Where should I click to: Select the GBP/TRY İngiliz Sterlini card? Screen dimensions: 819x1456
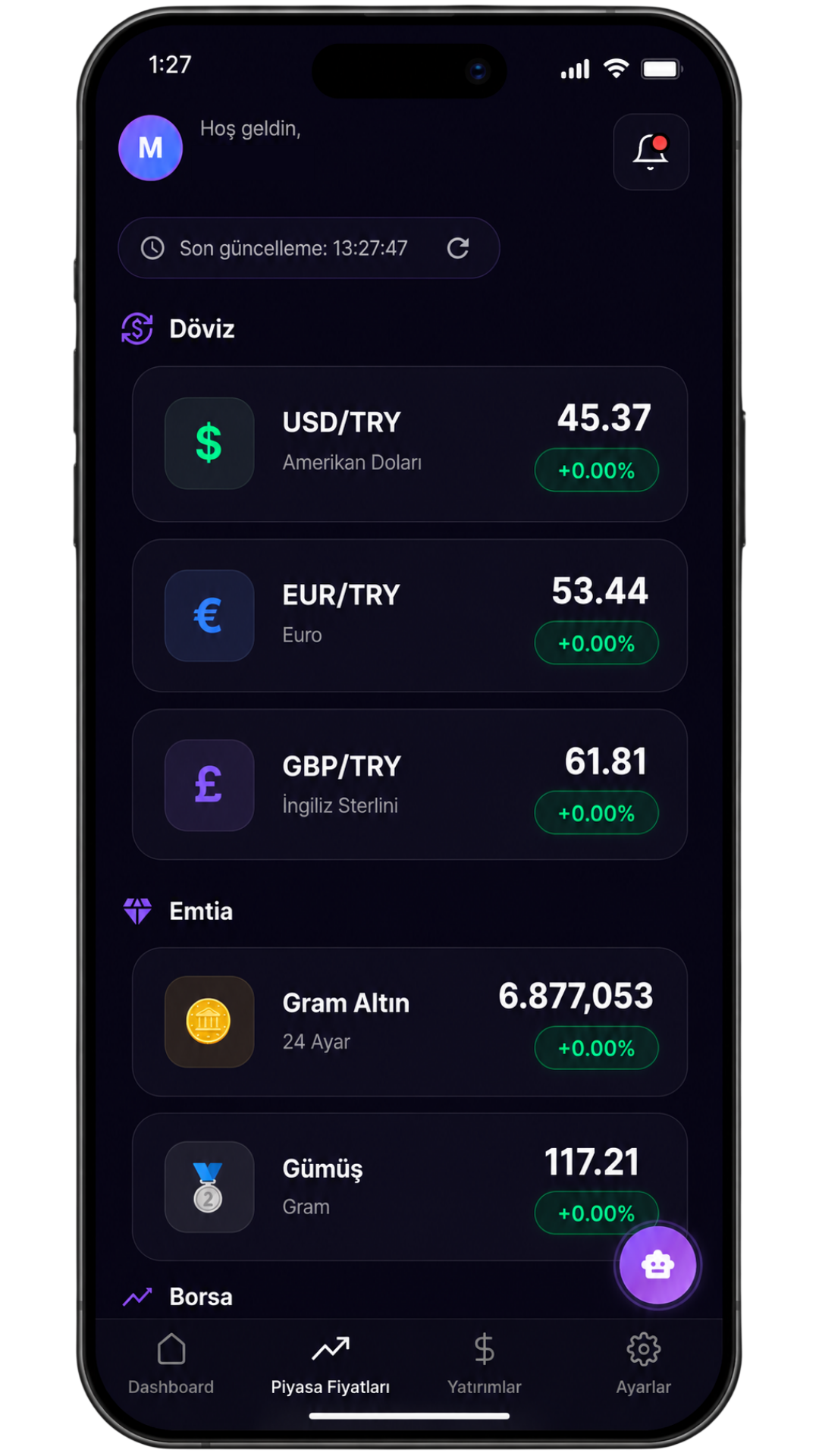click(x=409, y=785)
